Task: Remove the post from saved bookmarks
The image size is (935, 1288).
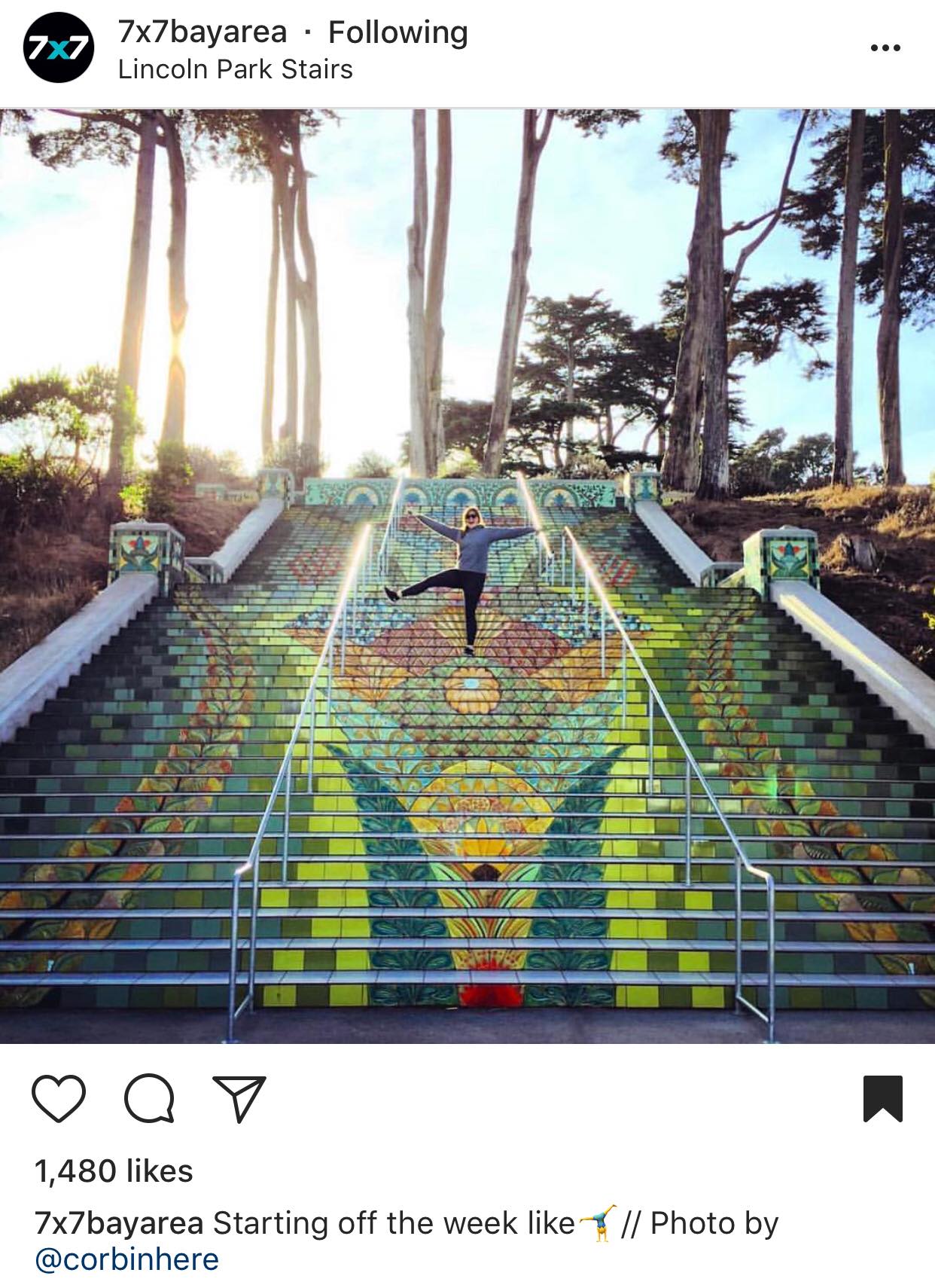Action: click(x=882, y=1099)
